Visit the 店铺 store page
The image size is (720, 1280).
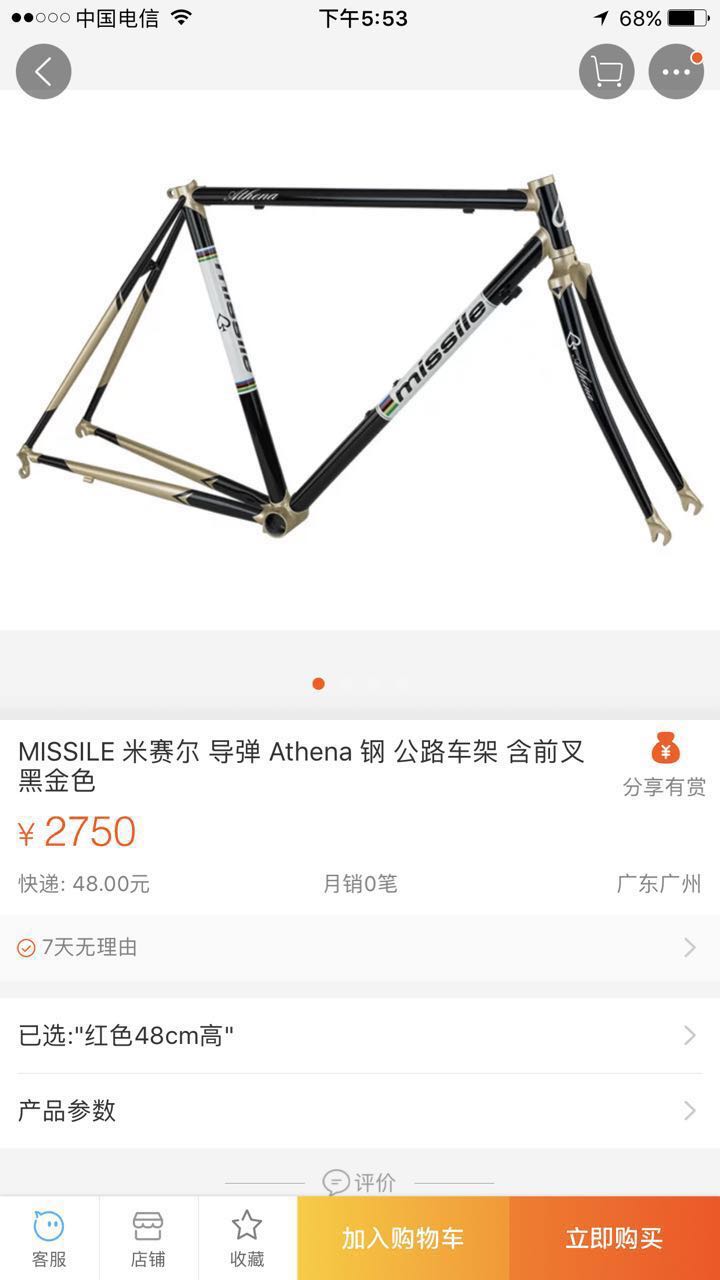[x=148, y=1238]
